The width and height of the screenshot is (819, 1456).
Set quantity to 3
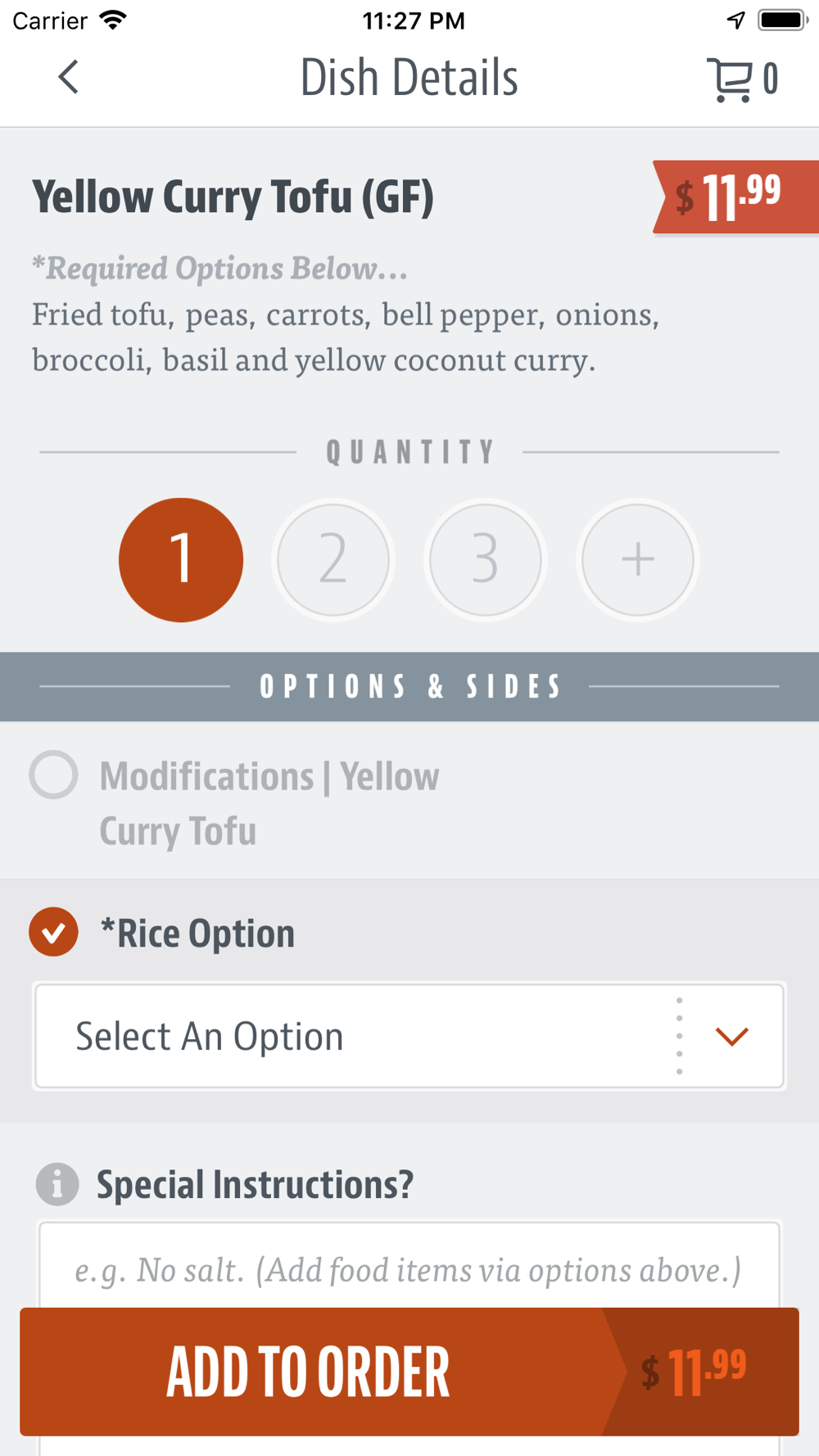(x=486, y=560)
